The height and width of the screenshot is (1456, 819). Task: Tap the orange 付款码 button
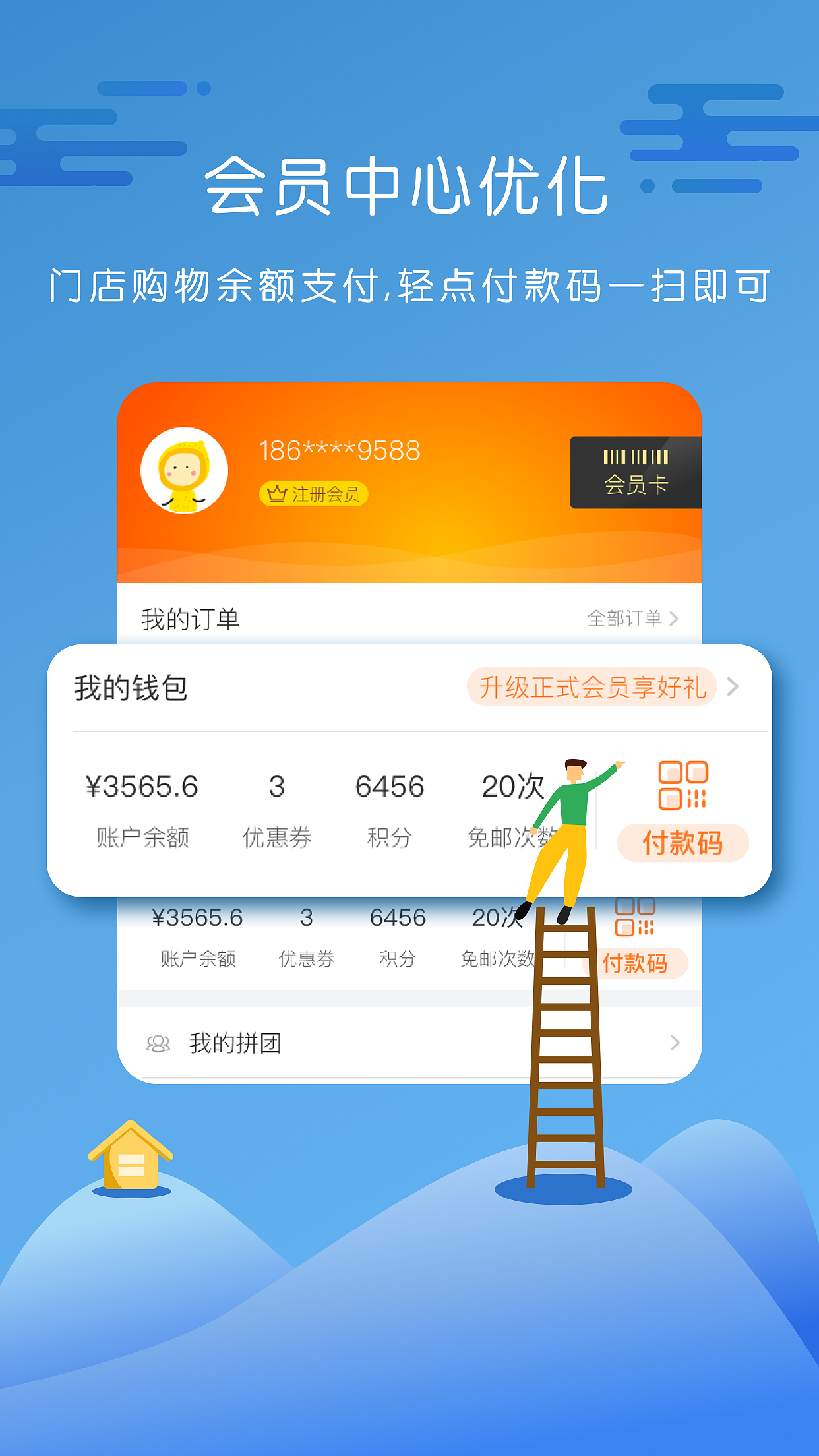tap(682, 843)
